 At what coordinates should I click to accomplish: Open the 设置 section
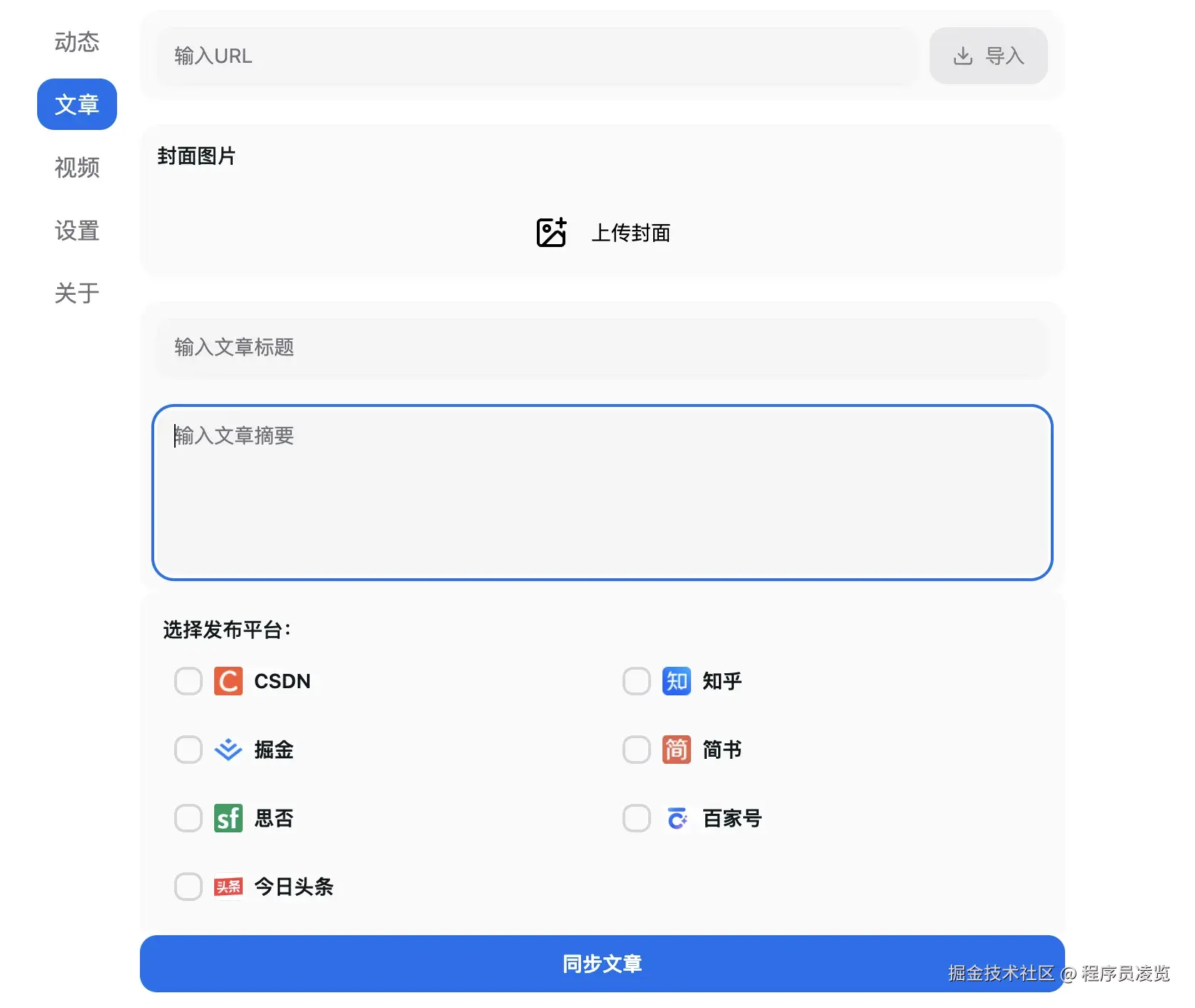[x=76, y=231]
